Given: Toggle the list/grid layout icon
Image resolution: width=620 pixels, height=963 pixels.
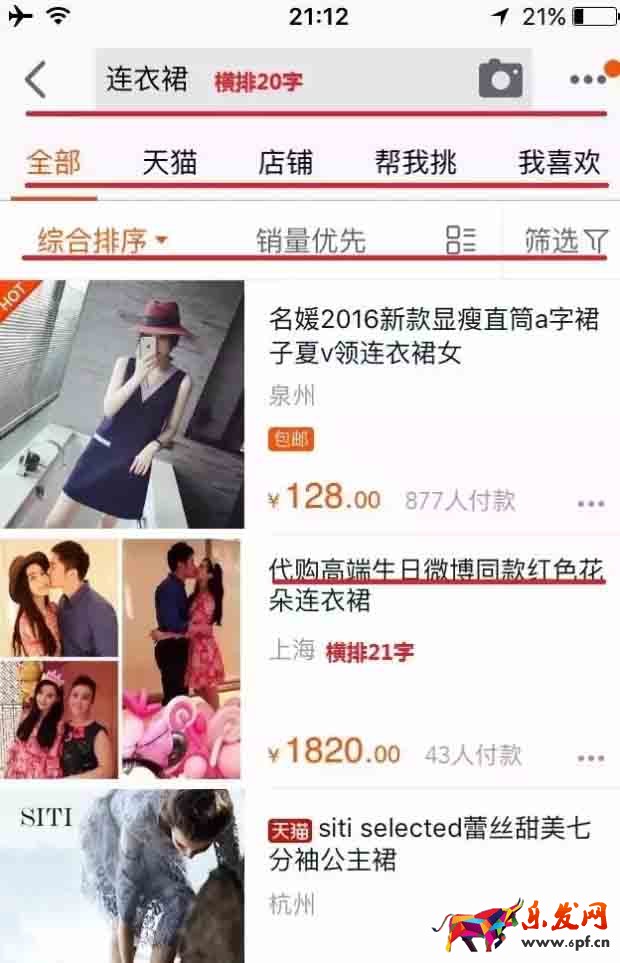Looking at the screenshot, I should coord(461,240).
